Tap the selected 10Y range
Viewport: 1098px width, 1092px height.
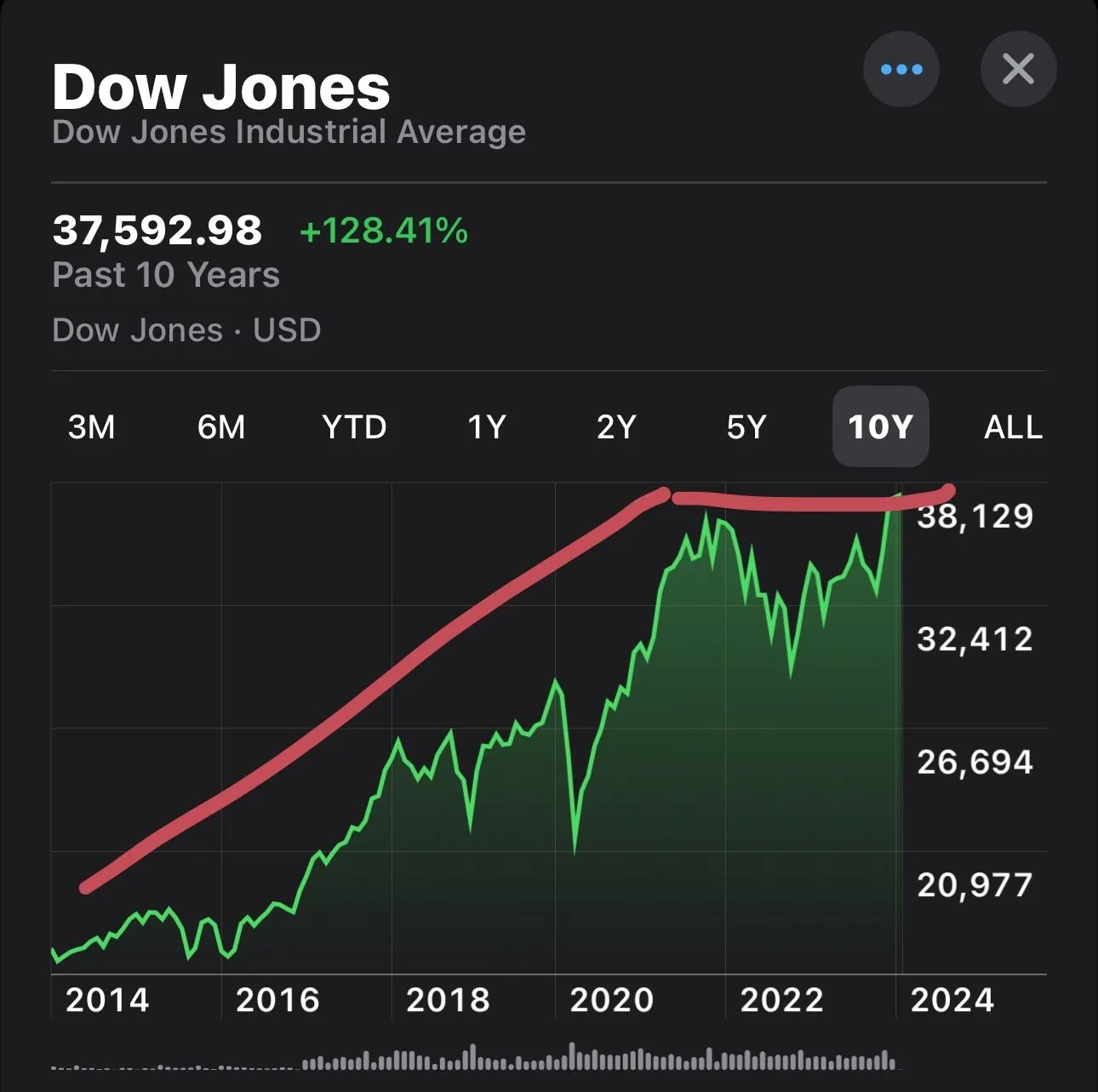pyautogui.click(x=880, y=426)
